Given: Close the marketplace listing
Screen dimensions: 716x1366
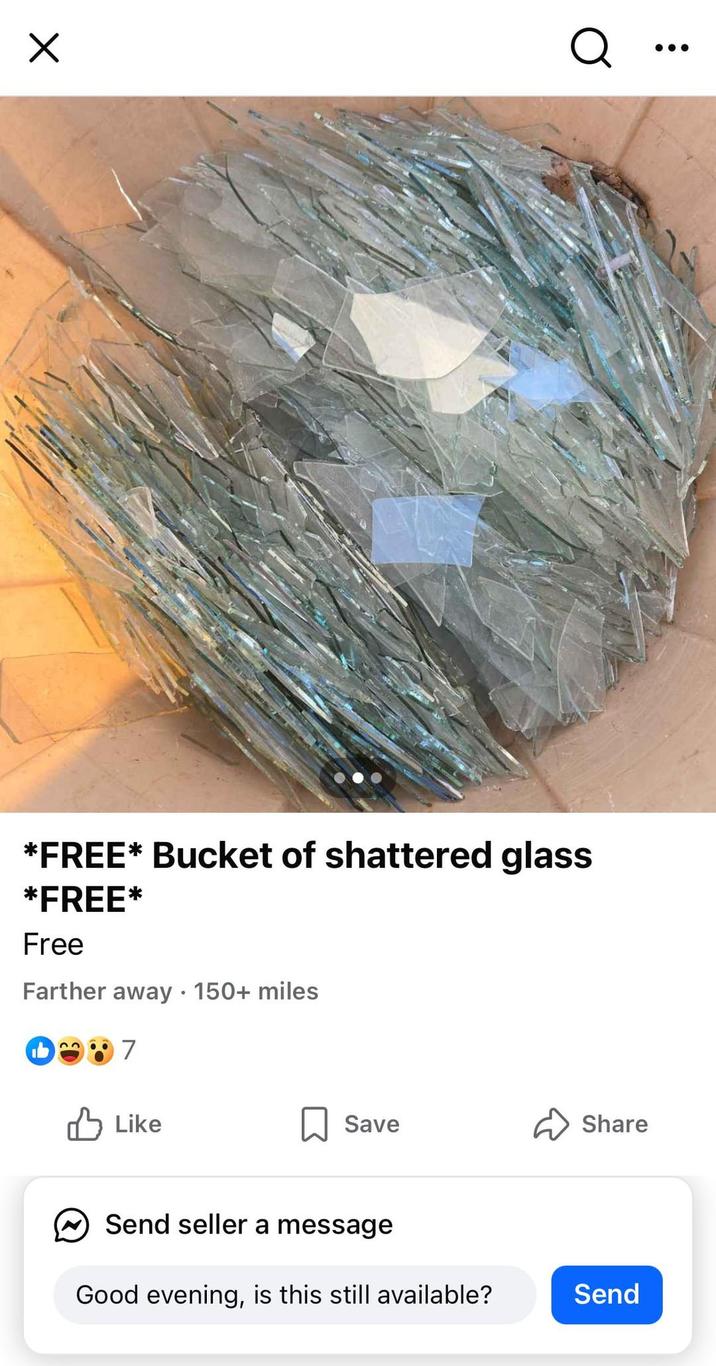Looking at the screenshot, I should [x=43, y=47].
